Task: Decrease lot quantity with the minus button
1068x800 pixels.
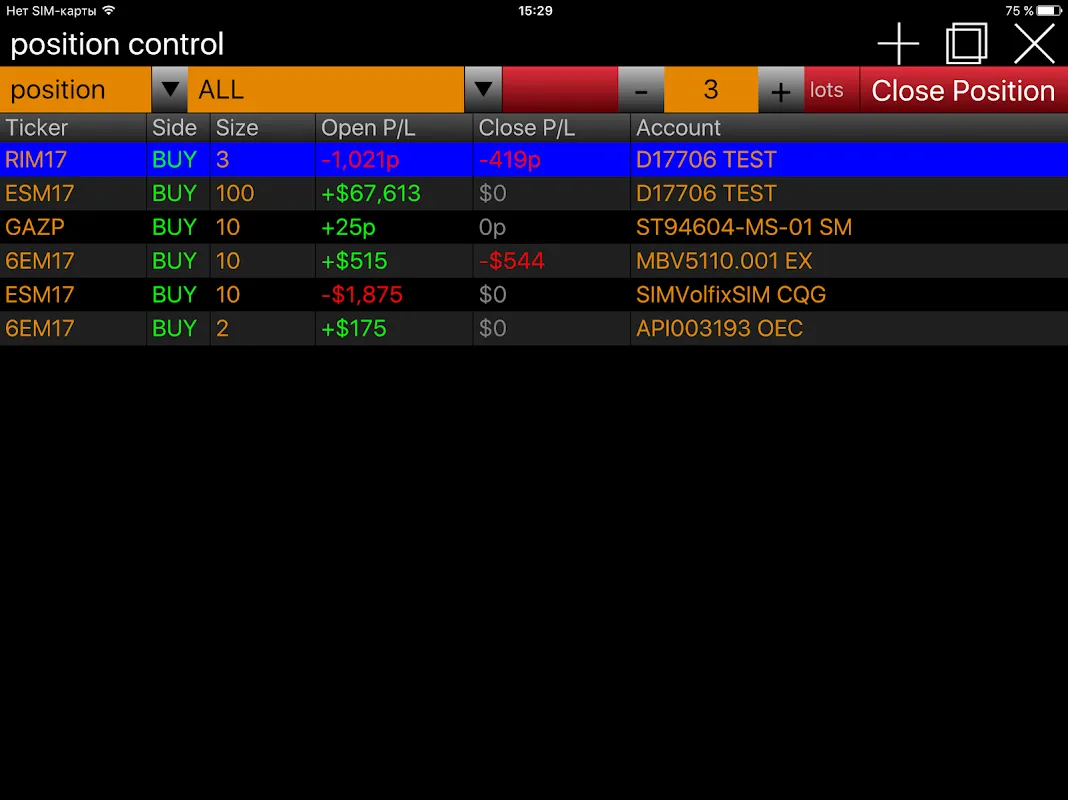Action: click(641, 91)
